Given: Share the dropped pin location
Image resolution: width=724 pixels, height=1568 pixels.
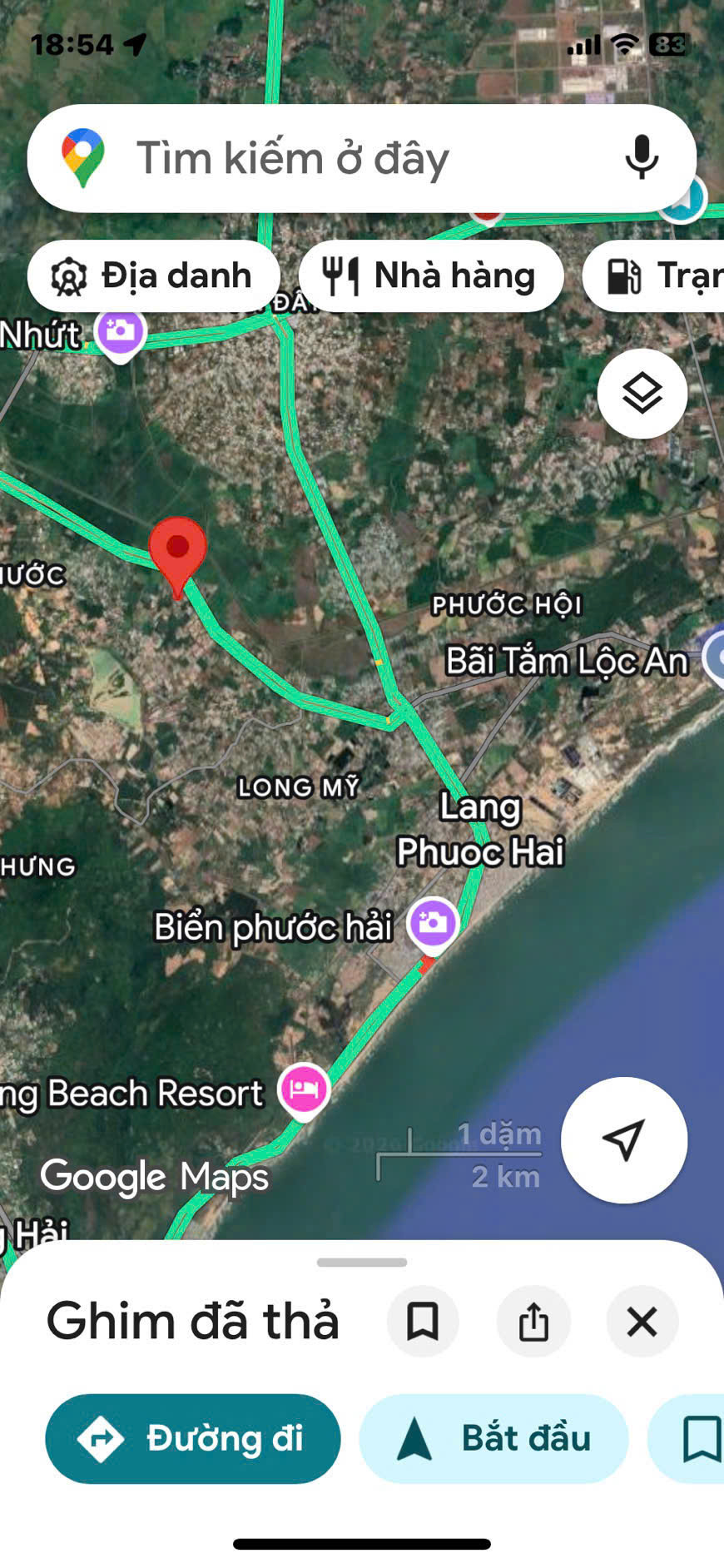Looking at the screenshot, I should (x=533, y=1321).
